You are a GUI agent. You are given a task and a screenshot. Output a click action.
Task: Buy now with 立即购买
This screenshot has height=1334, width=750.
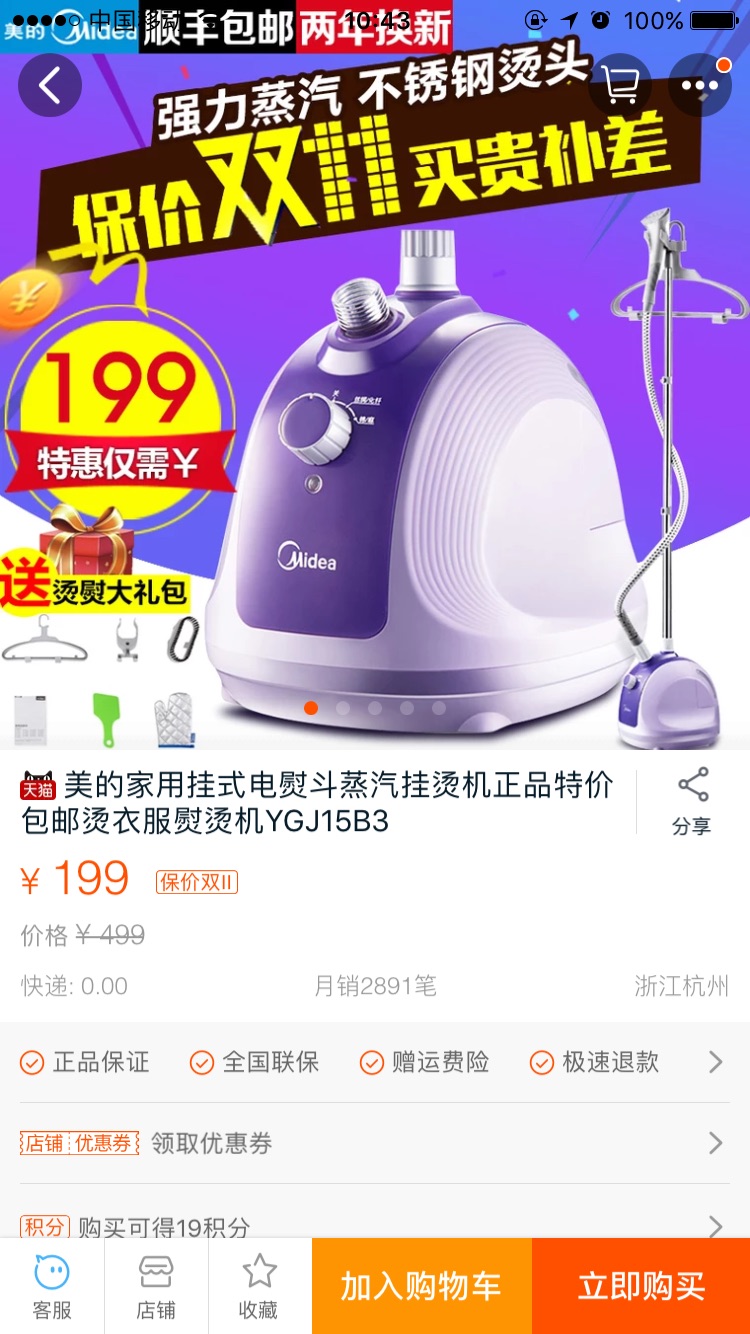(641, 1286)
